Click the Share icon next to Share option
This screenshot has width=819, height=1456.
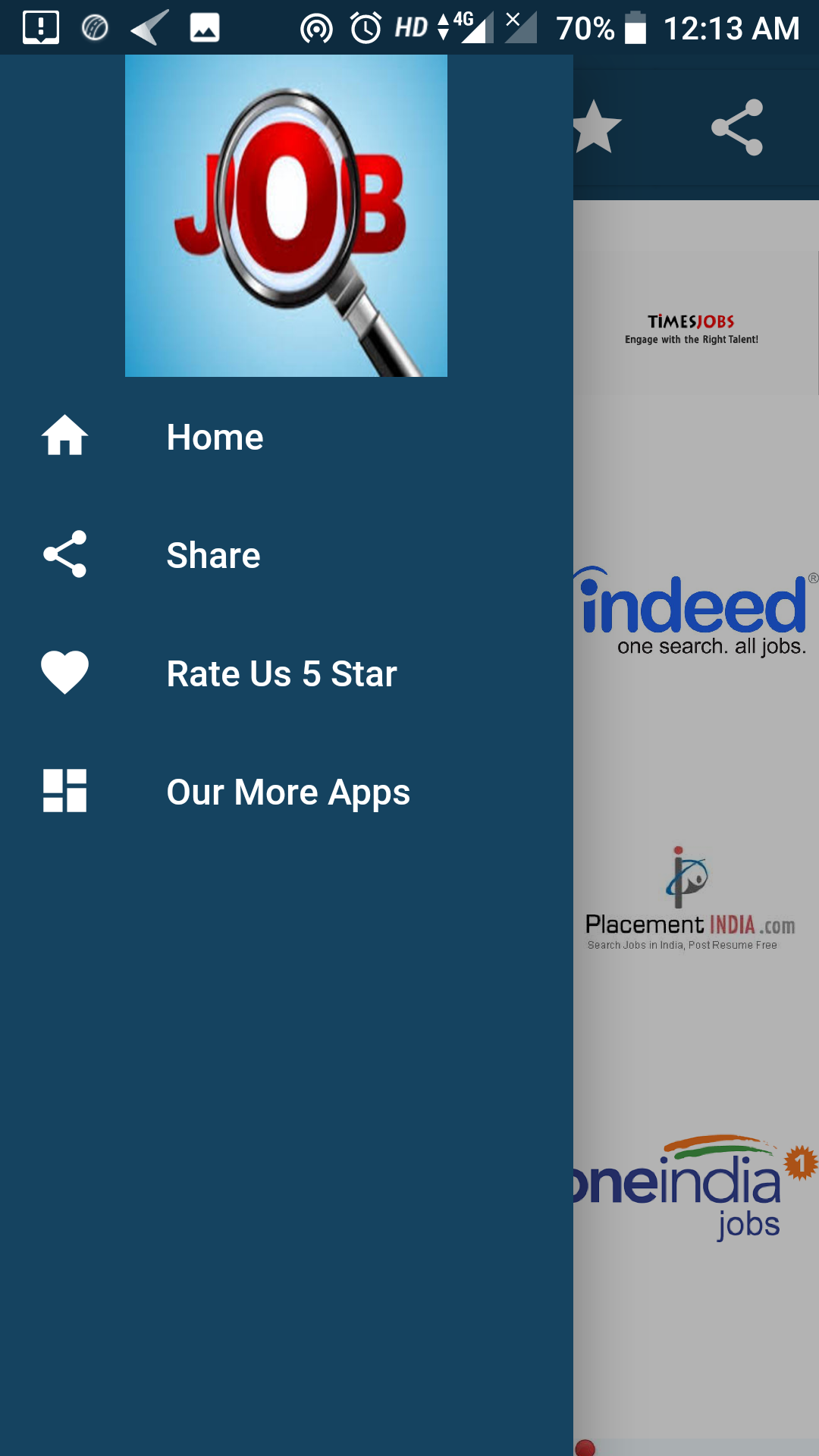(x=64, y=554)
